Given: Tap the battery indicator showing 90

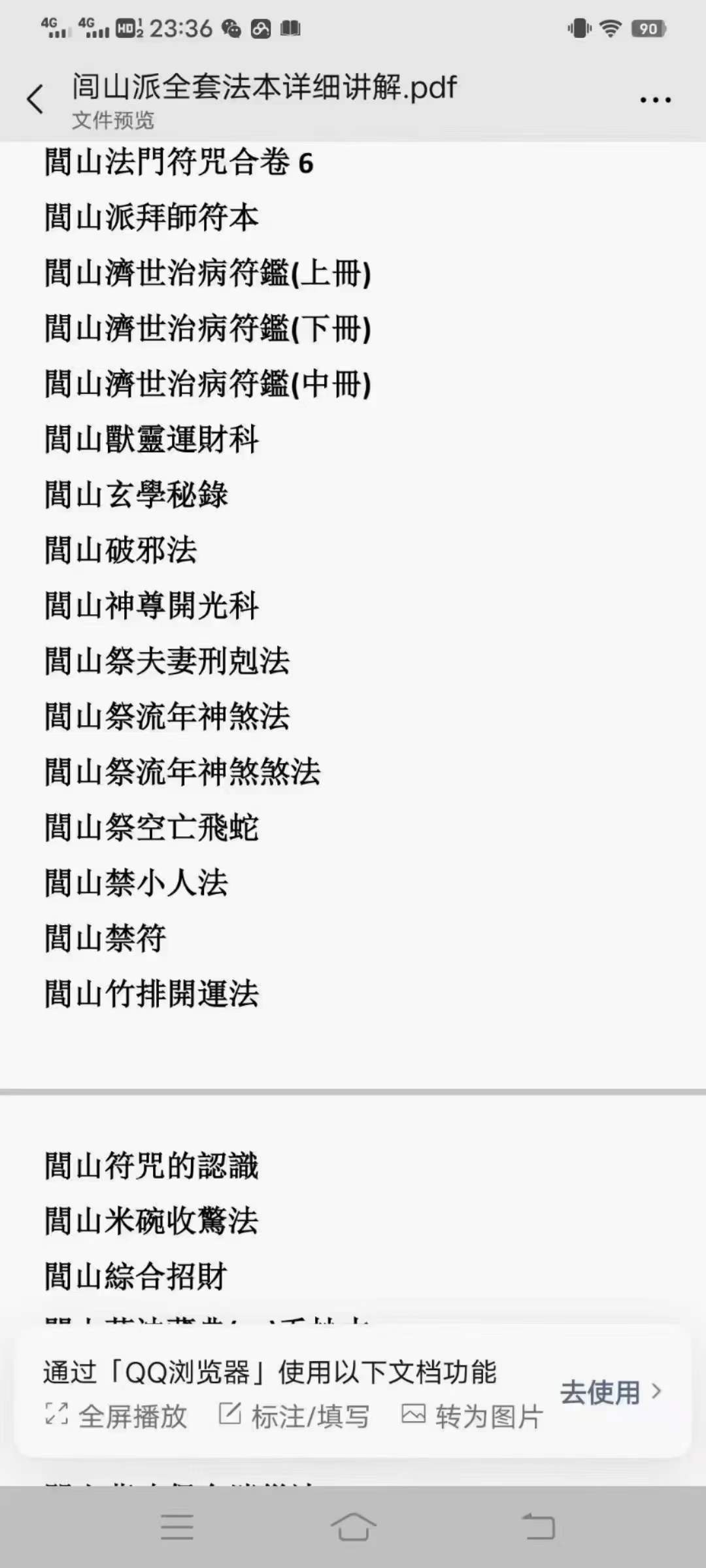Looking at the screenshot, I should click(648, 29).
